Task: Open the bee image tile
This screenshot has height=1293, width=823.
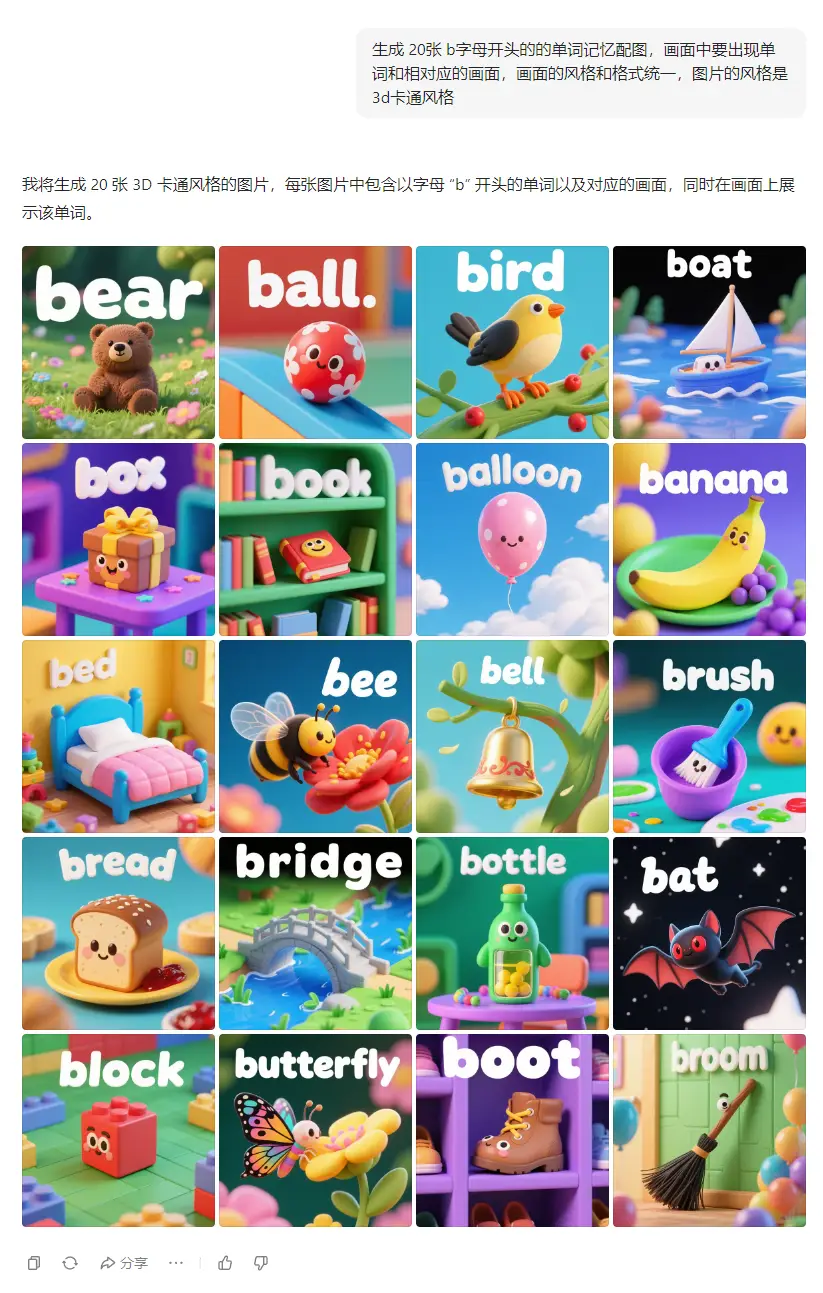Action: (315, 736)
